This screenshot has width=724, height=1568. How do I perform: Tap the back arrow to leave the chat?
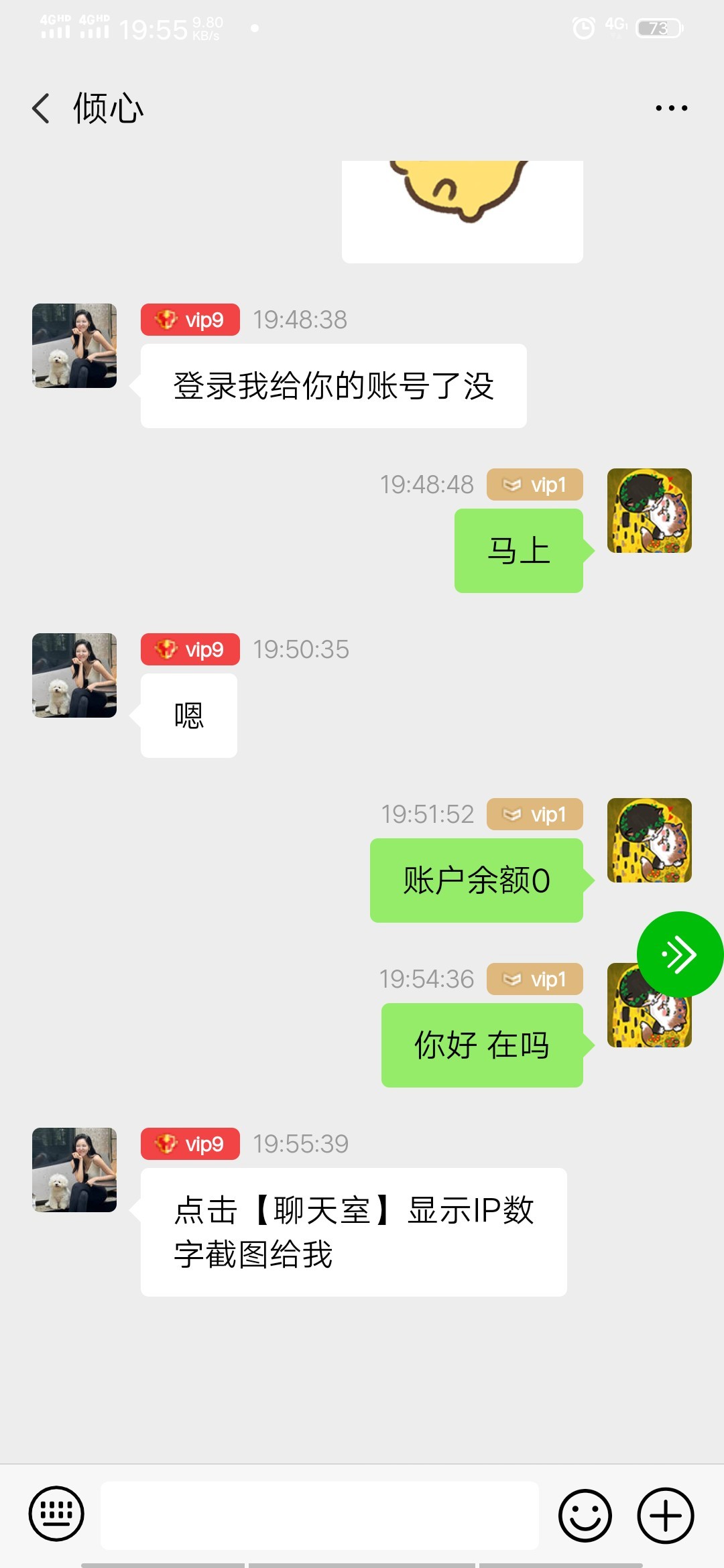coord(42,107)
